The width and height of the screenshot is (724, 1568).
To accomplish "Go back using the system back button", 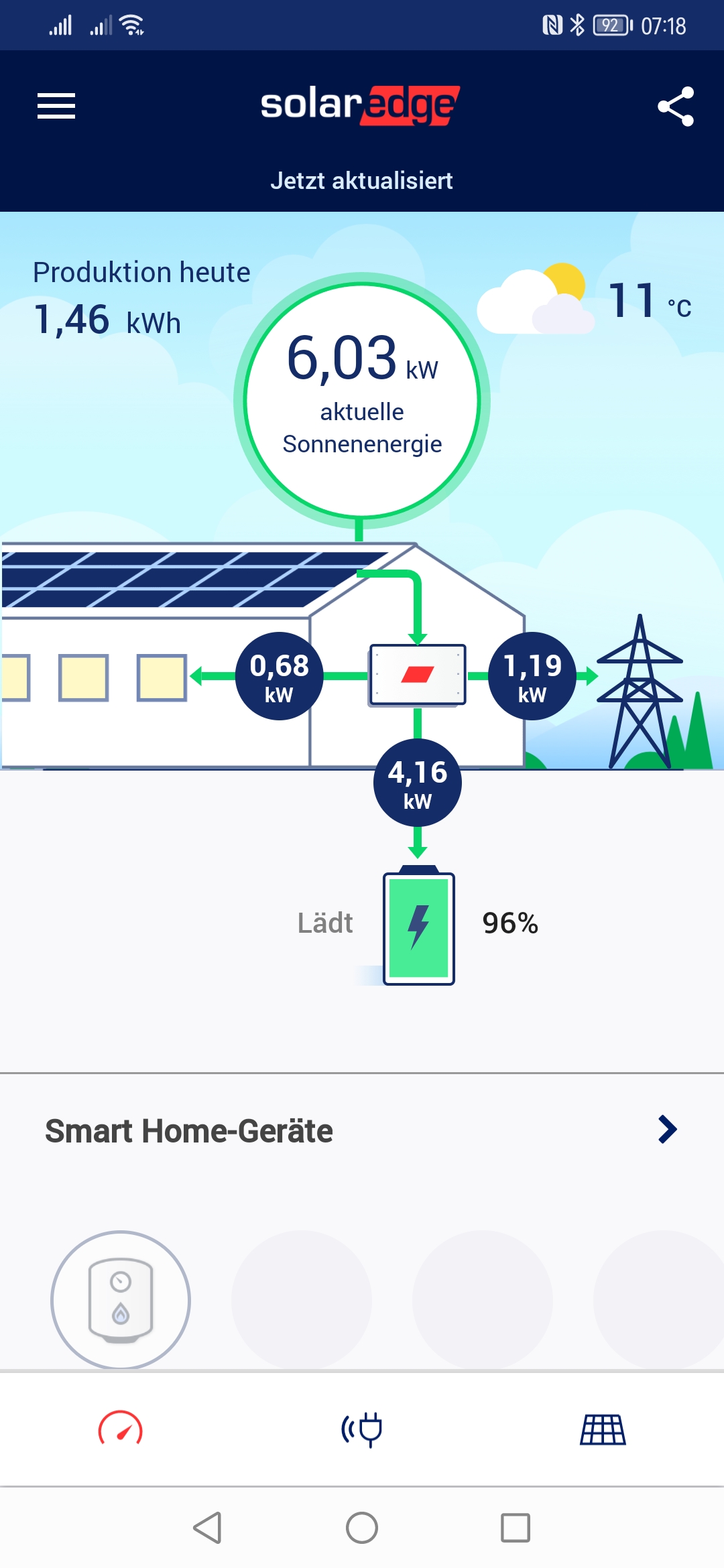I will pyautogui.click(x=208, y=1528).
